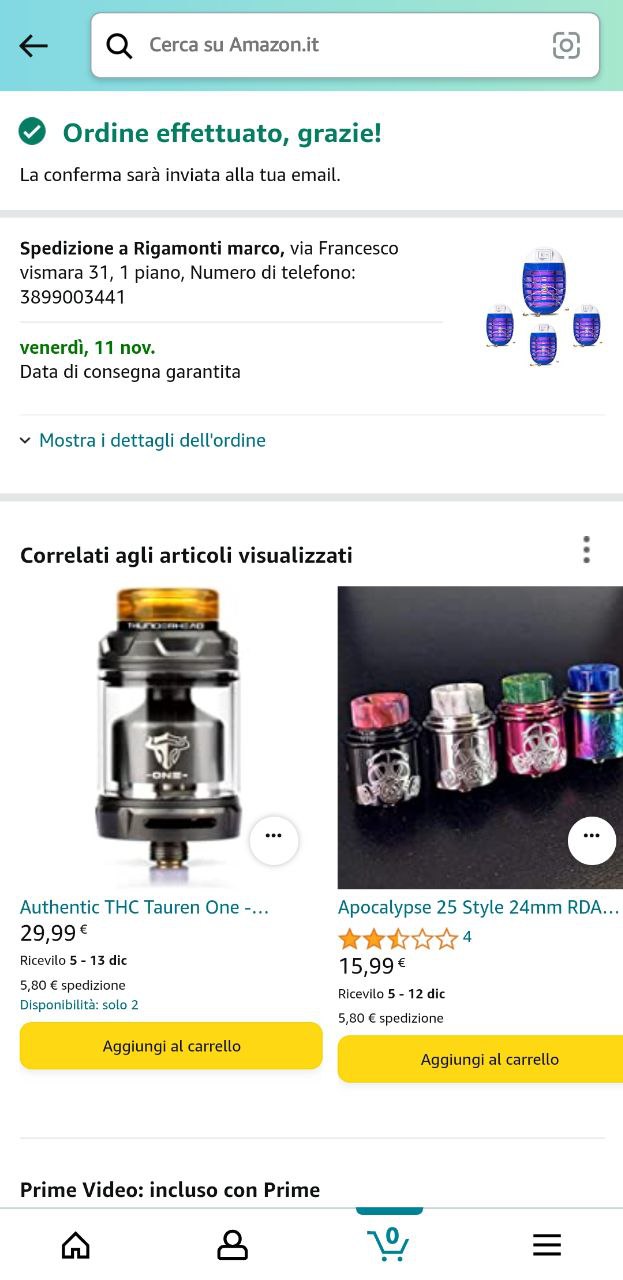Tap more options on the Tauren One image
Viewport: 623px width, 1280px height.
click(274, 840)
